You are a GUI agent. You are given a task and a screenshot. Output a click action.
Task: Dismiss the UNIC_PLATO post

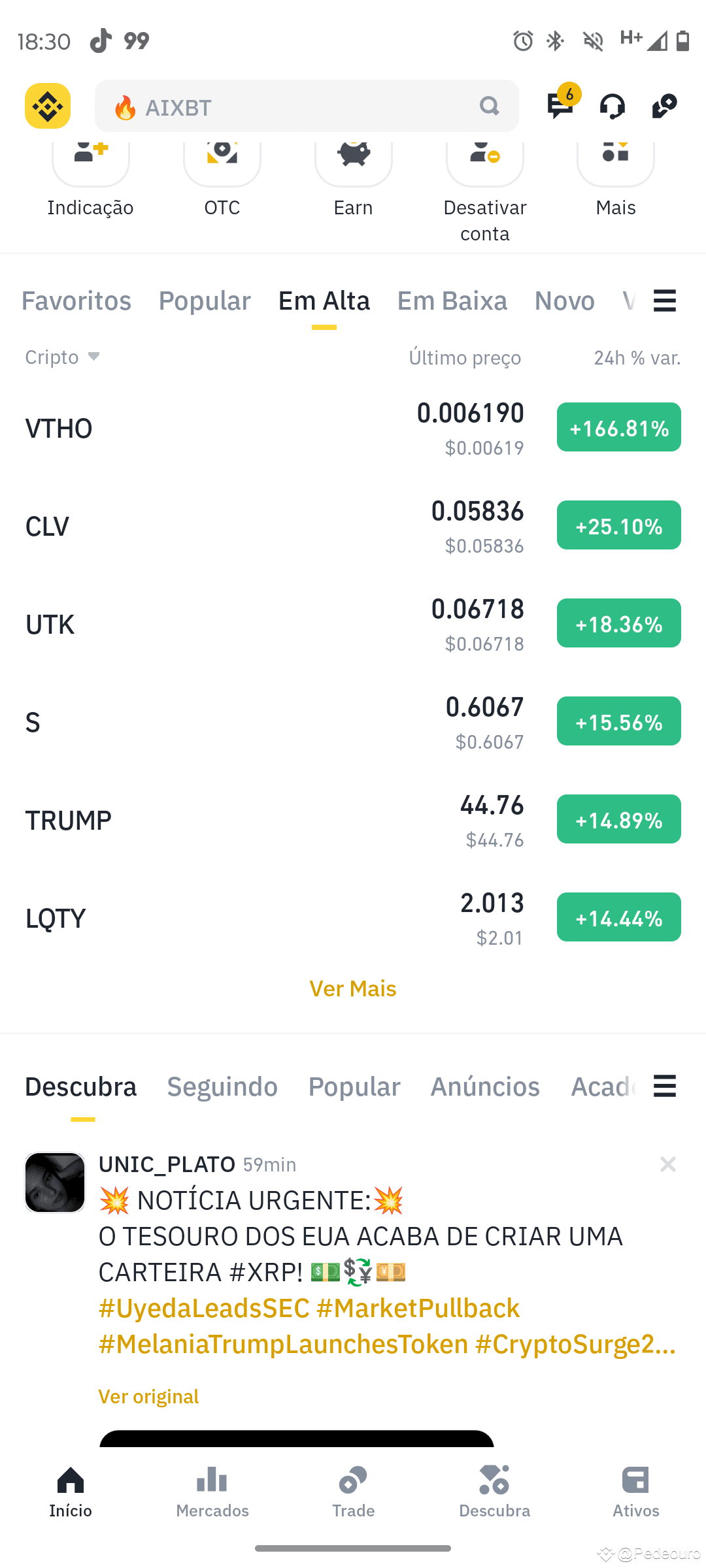click(667, 1164)
